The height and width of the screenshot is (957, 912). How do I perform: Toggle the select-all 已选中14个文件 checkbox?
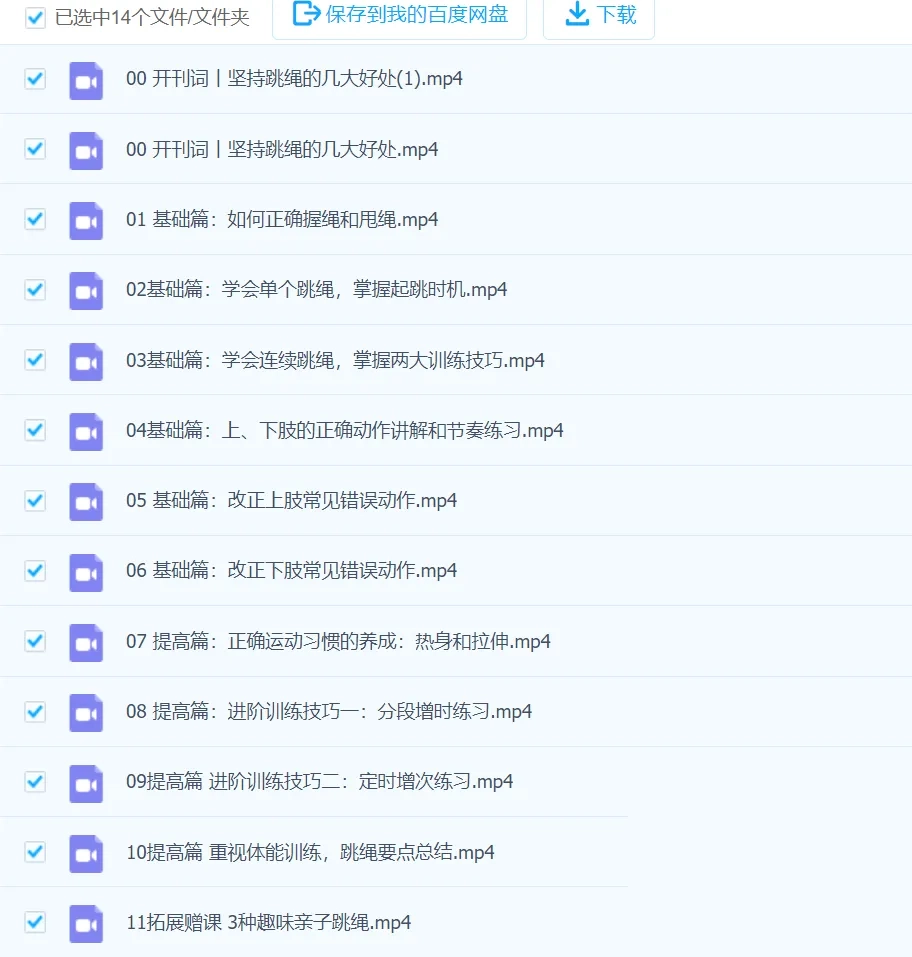click(x=36, y=18)
